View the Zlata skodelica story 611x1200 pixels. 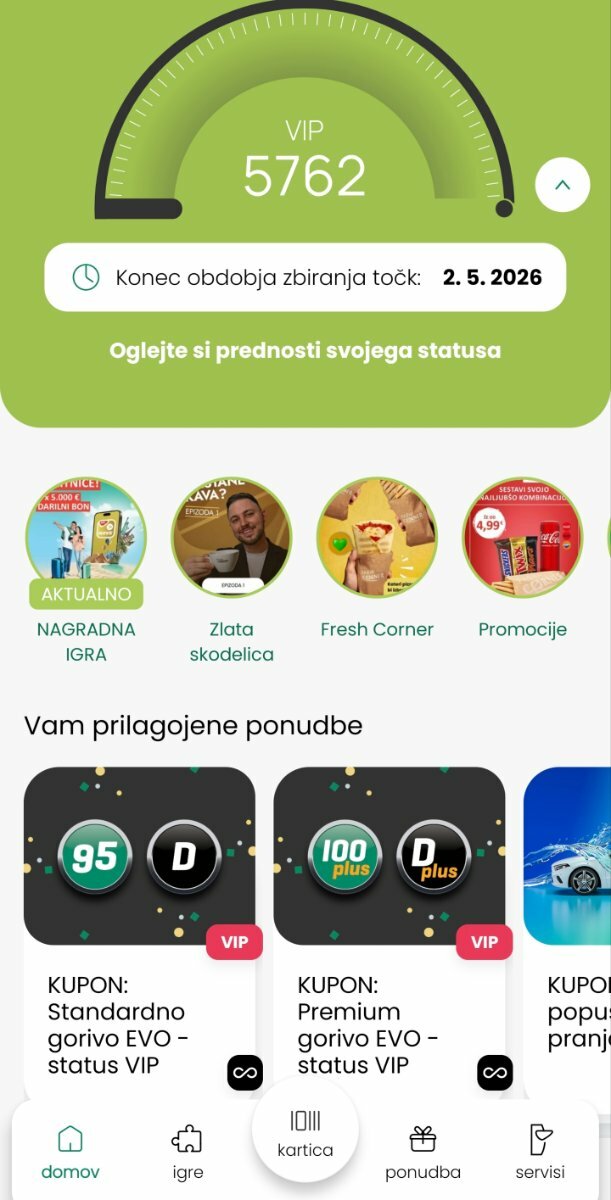tap(232, 540)
